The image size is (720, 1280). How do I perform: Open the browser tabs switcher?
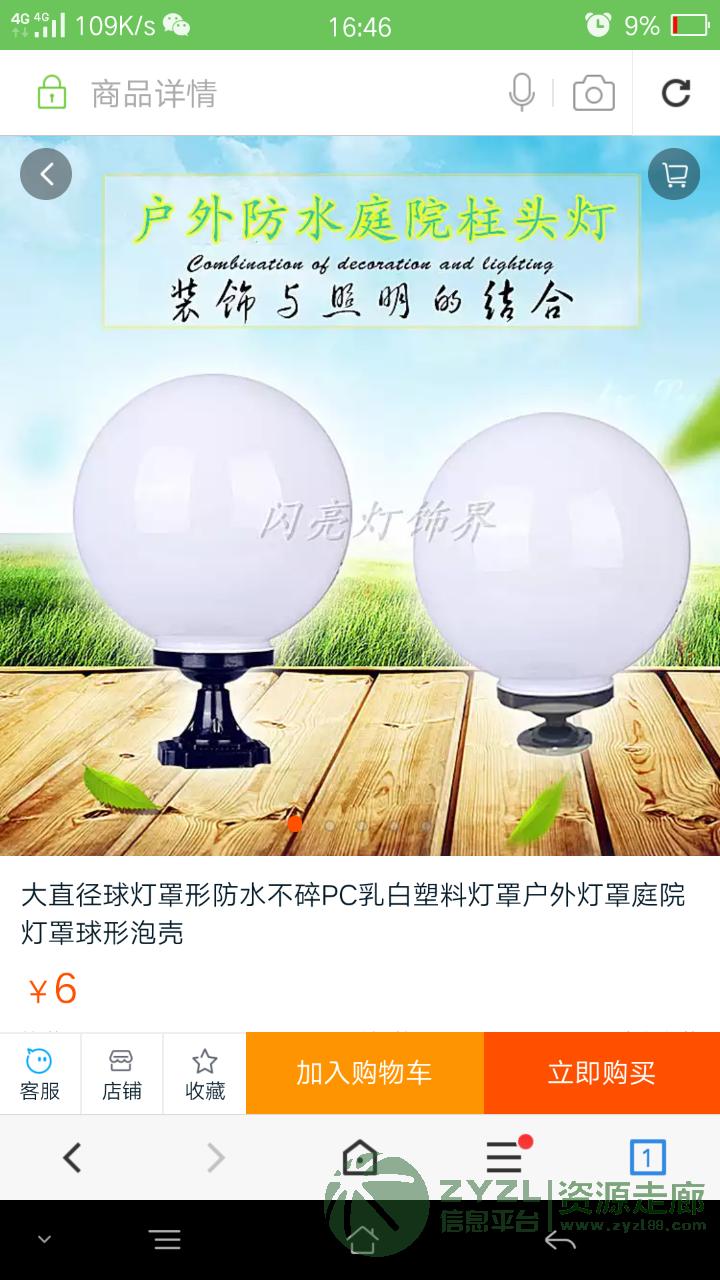point(647,1158)
